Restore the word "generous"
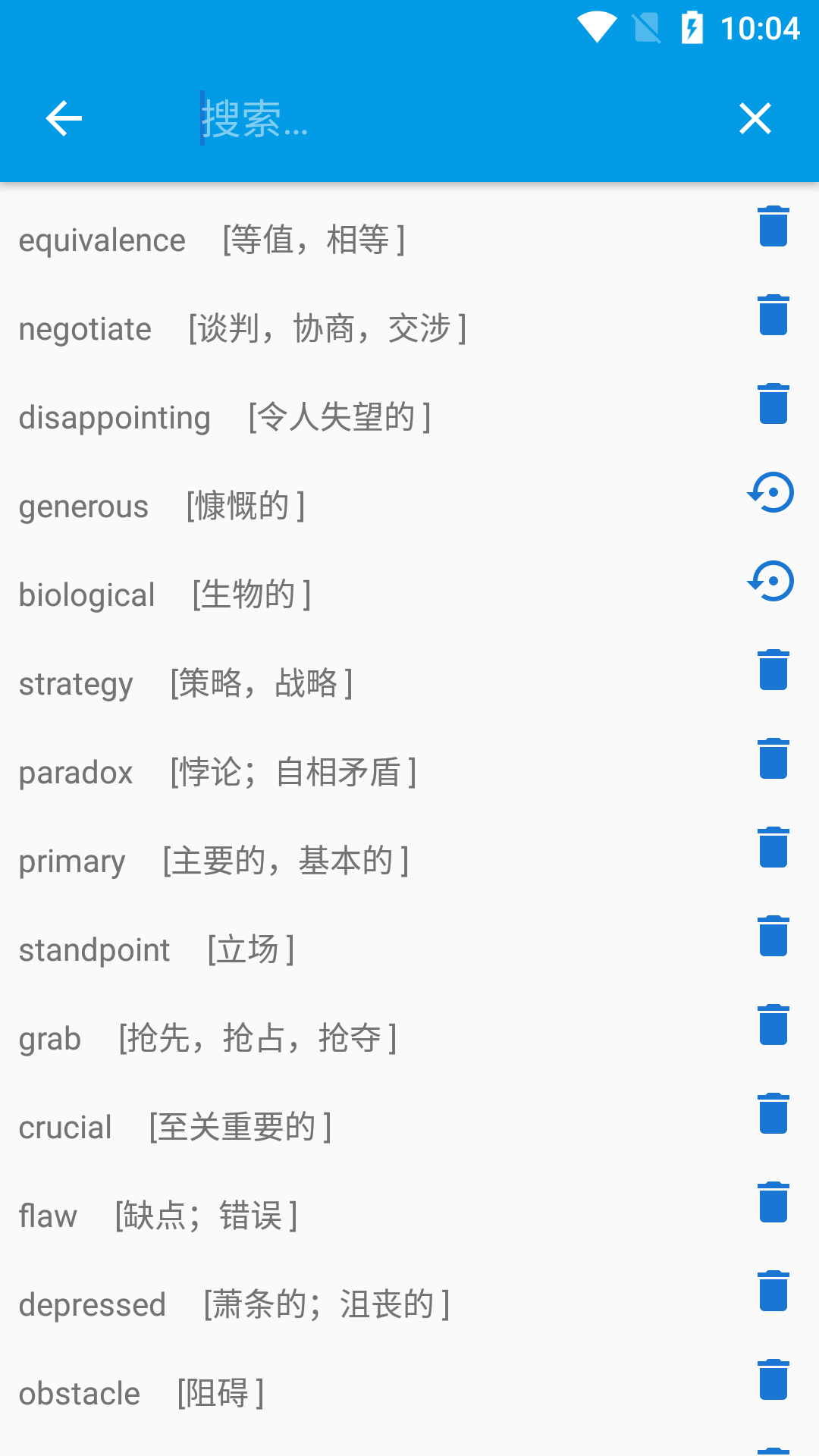 point(771,492)
